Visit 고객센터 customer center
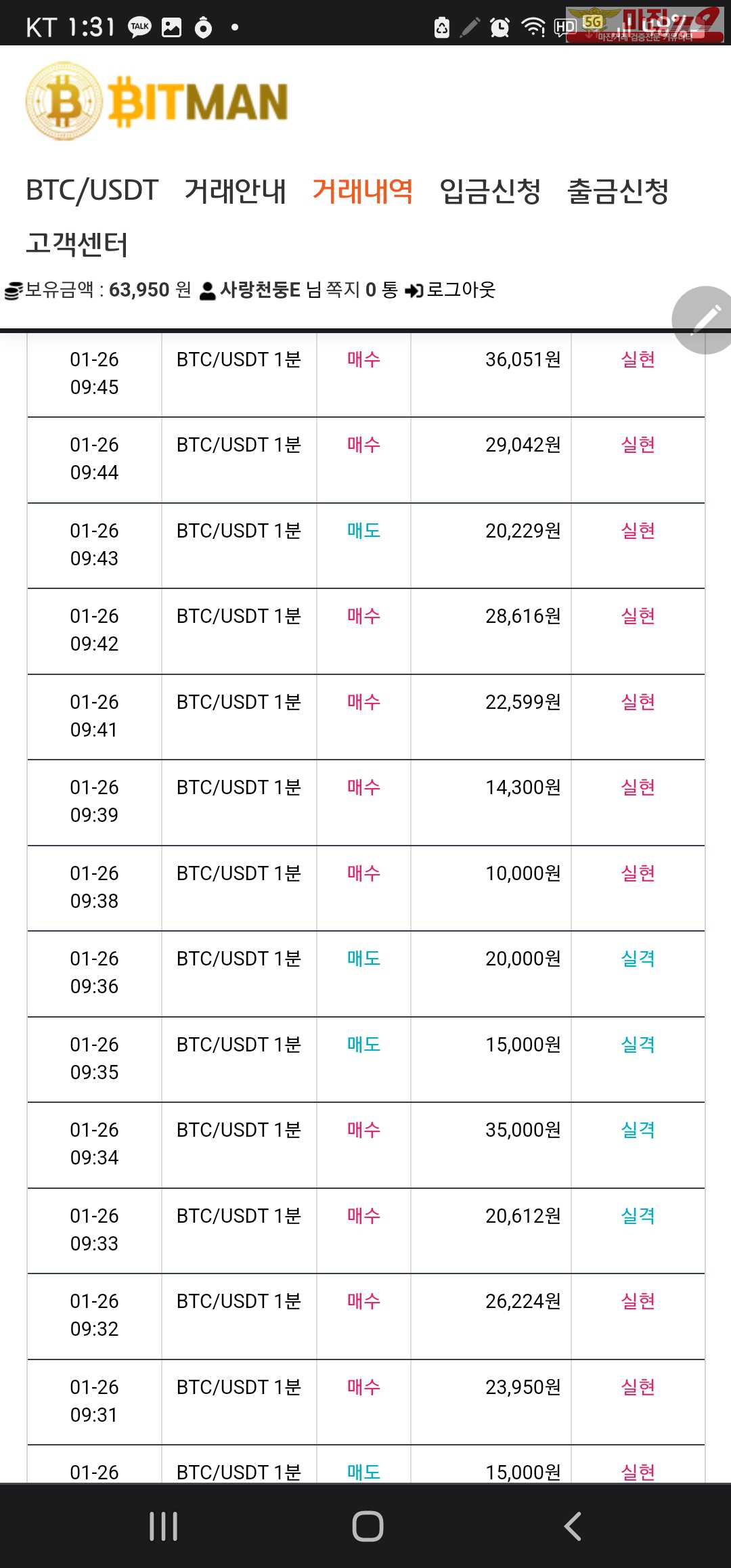731x1568 pixels. [x=76, y=244]
